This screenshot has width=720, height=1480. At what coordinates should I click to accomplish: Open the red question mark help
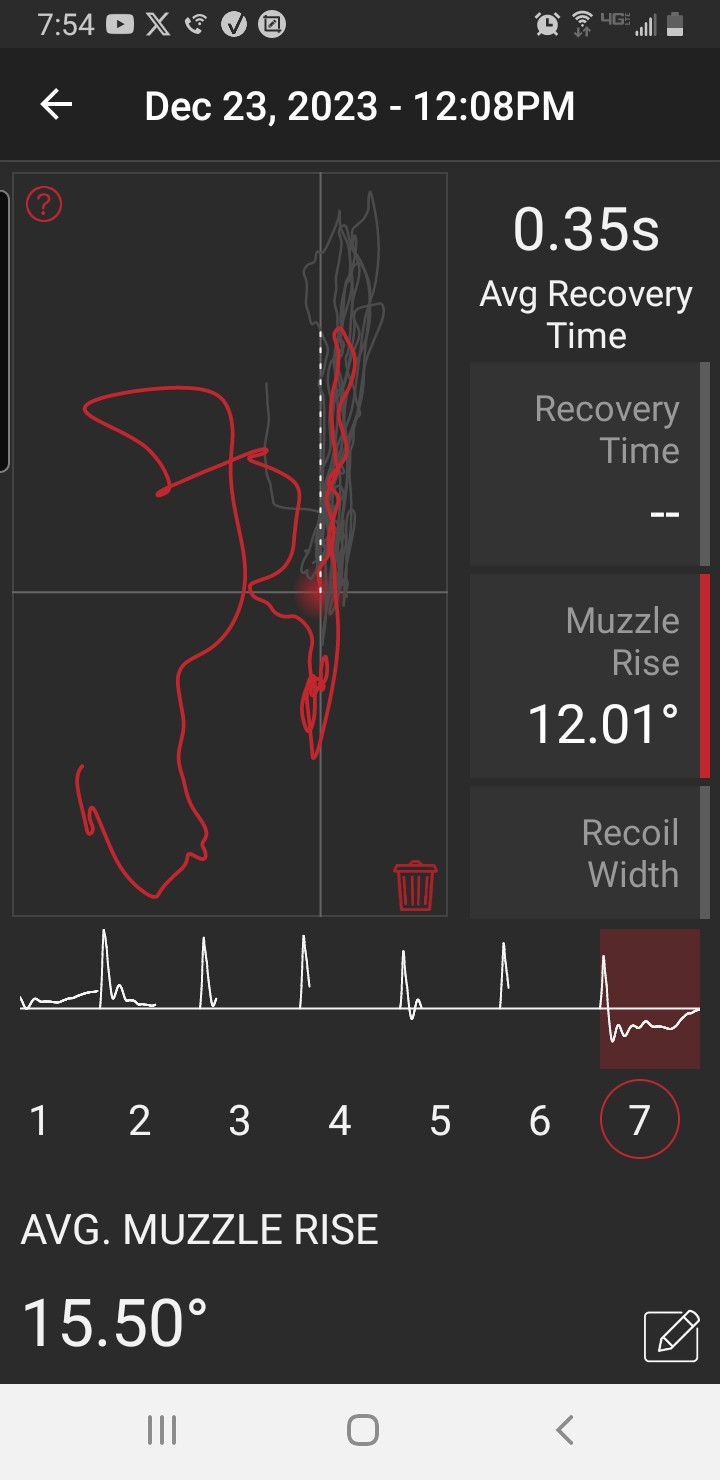44,204
